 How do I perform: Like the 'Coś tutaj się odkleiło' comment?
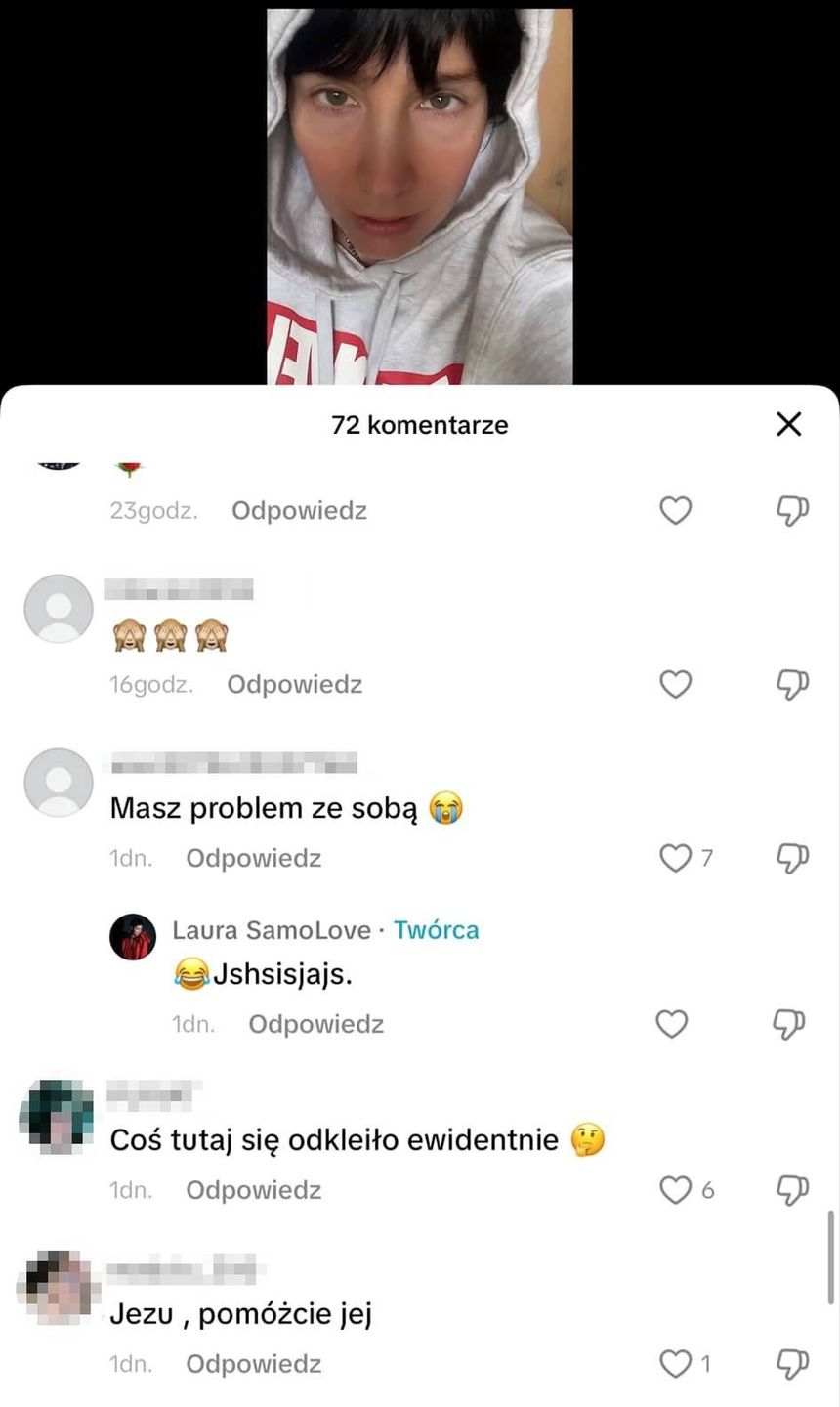pyautogui.click(x=675, y=1190)
